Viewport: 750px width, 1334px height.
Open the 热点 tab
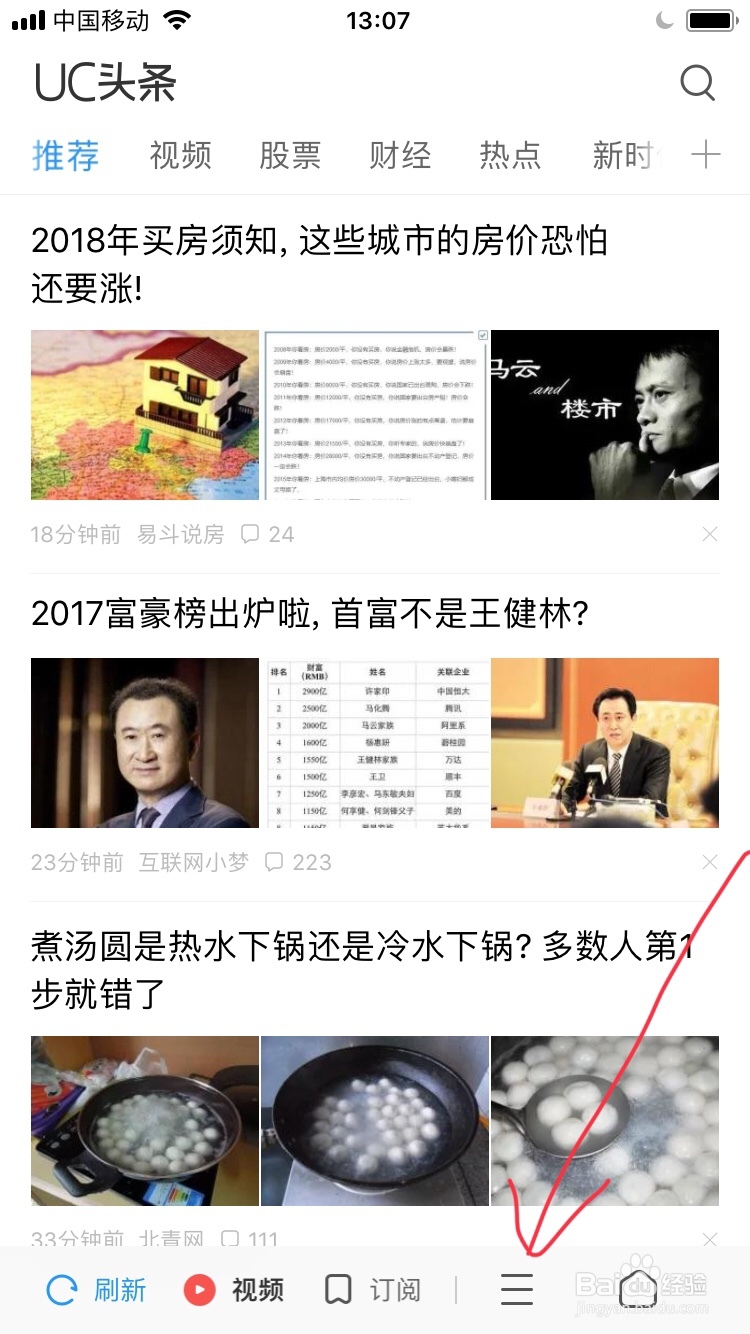(511, 154)
